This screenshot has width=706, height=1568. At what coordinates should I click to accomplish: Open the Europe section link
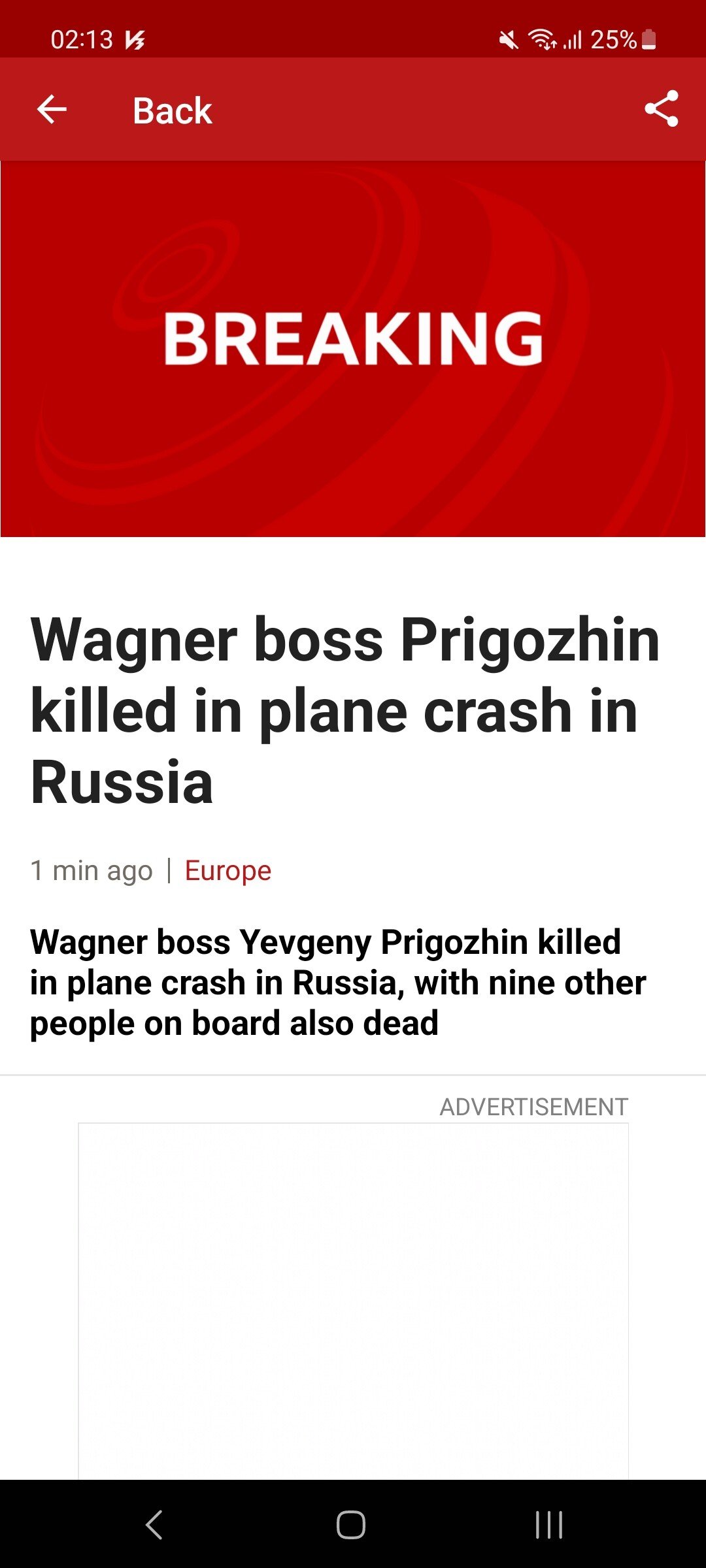(227, 870)
